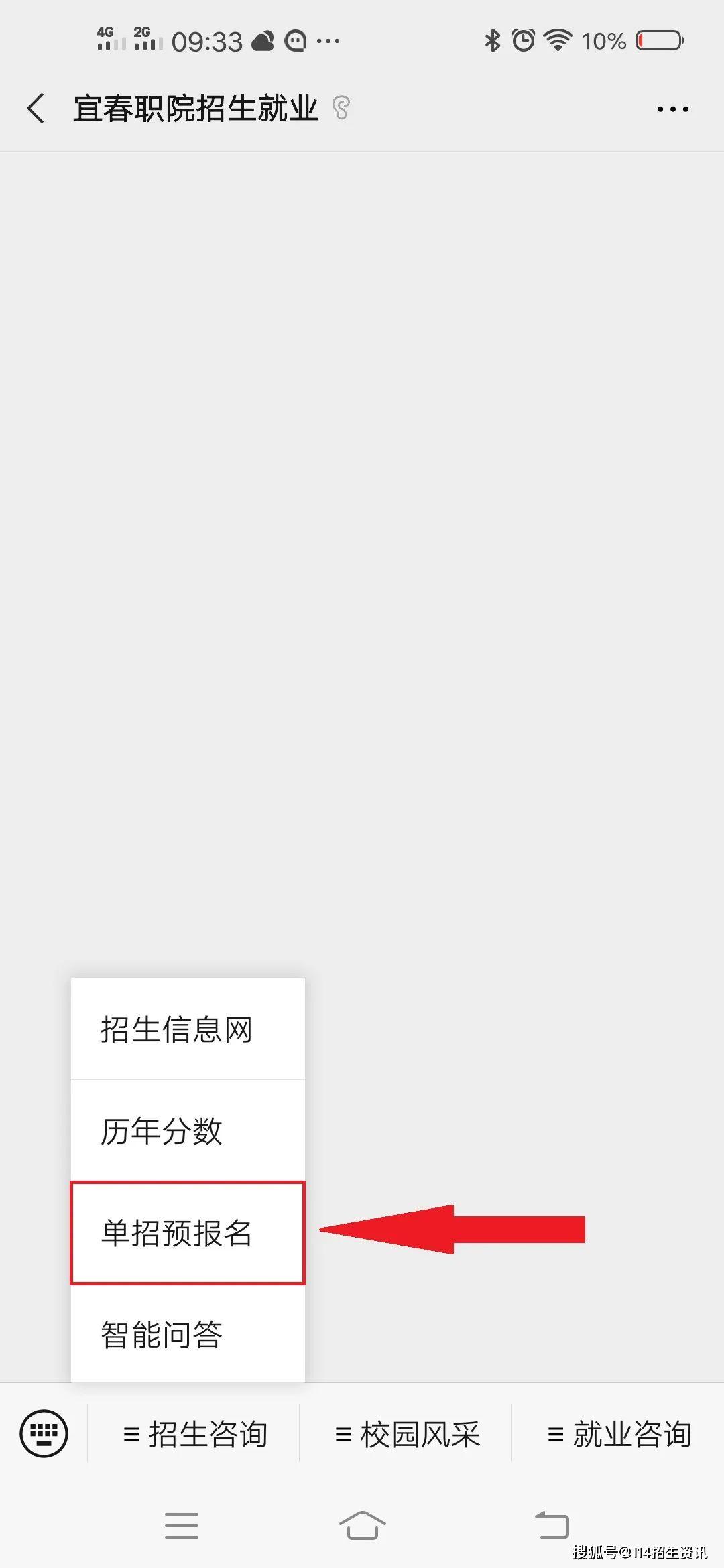The image size is (724, 1568).
Task: Go back using the top-left arrow
Action: (x=36, y=108)
